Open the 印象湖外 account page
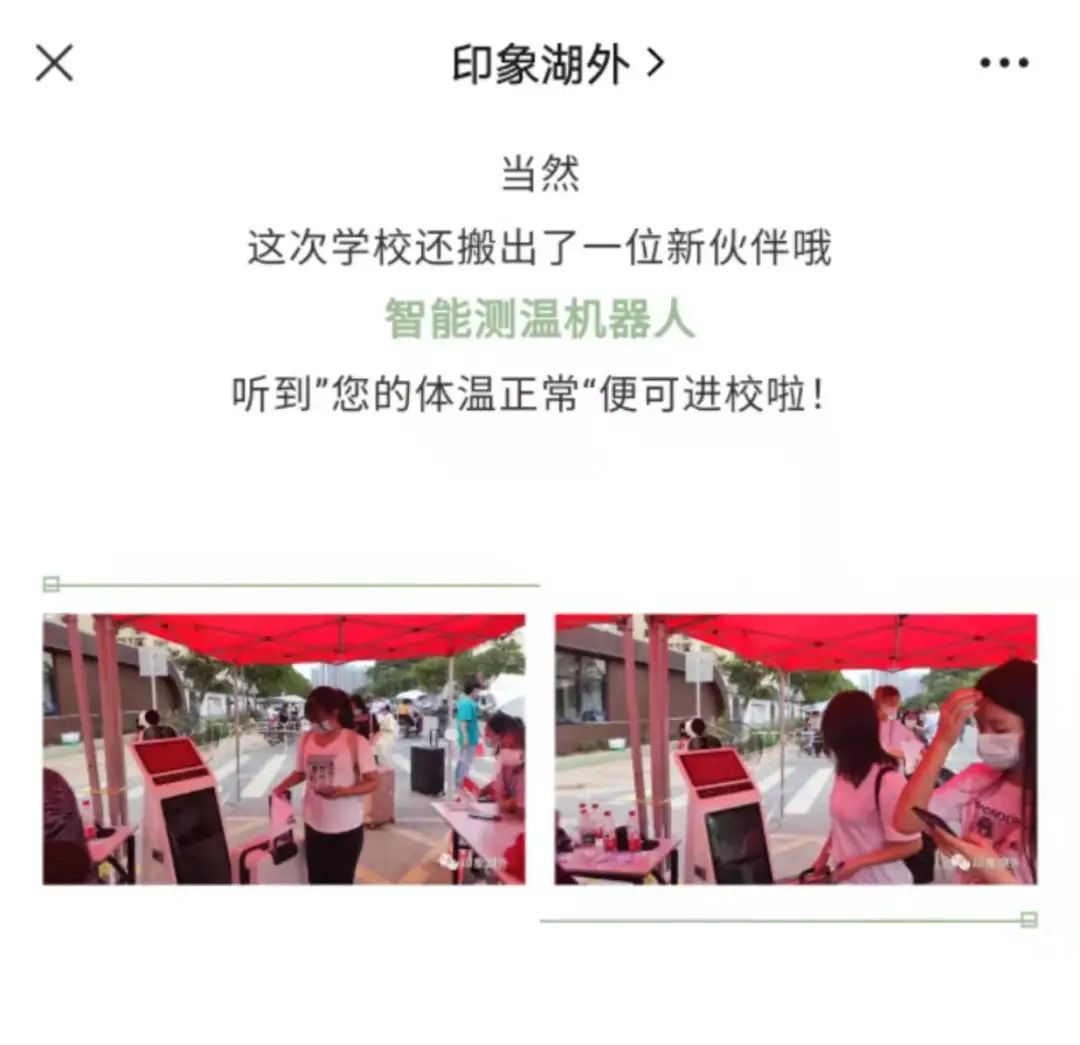1080x1045 pixels. point(557,65)
